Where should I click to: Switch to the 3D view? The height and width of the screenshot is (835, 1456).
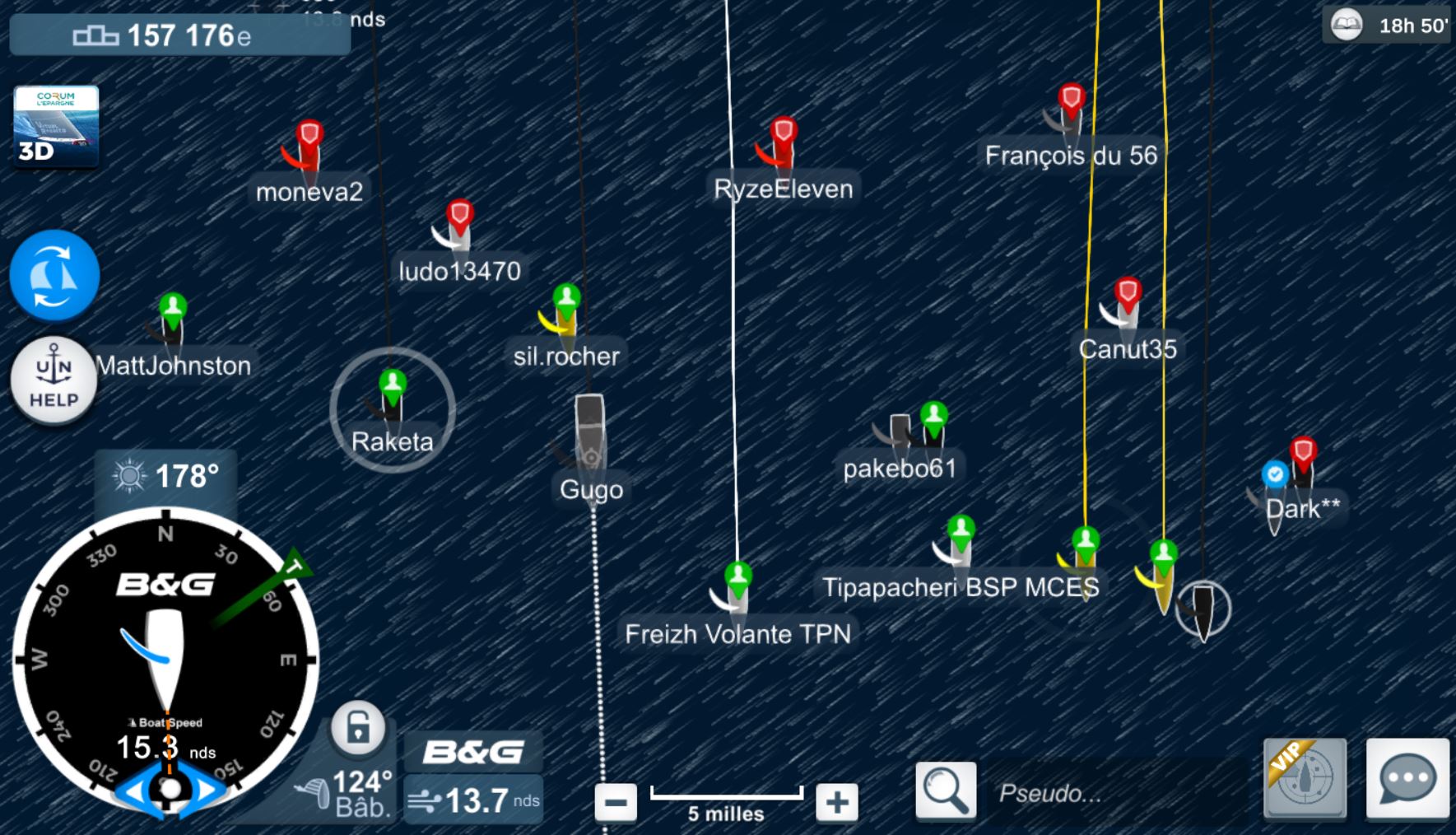56,127
